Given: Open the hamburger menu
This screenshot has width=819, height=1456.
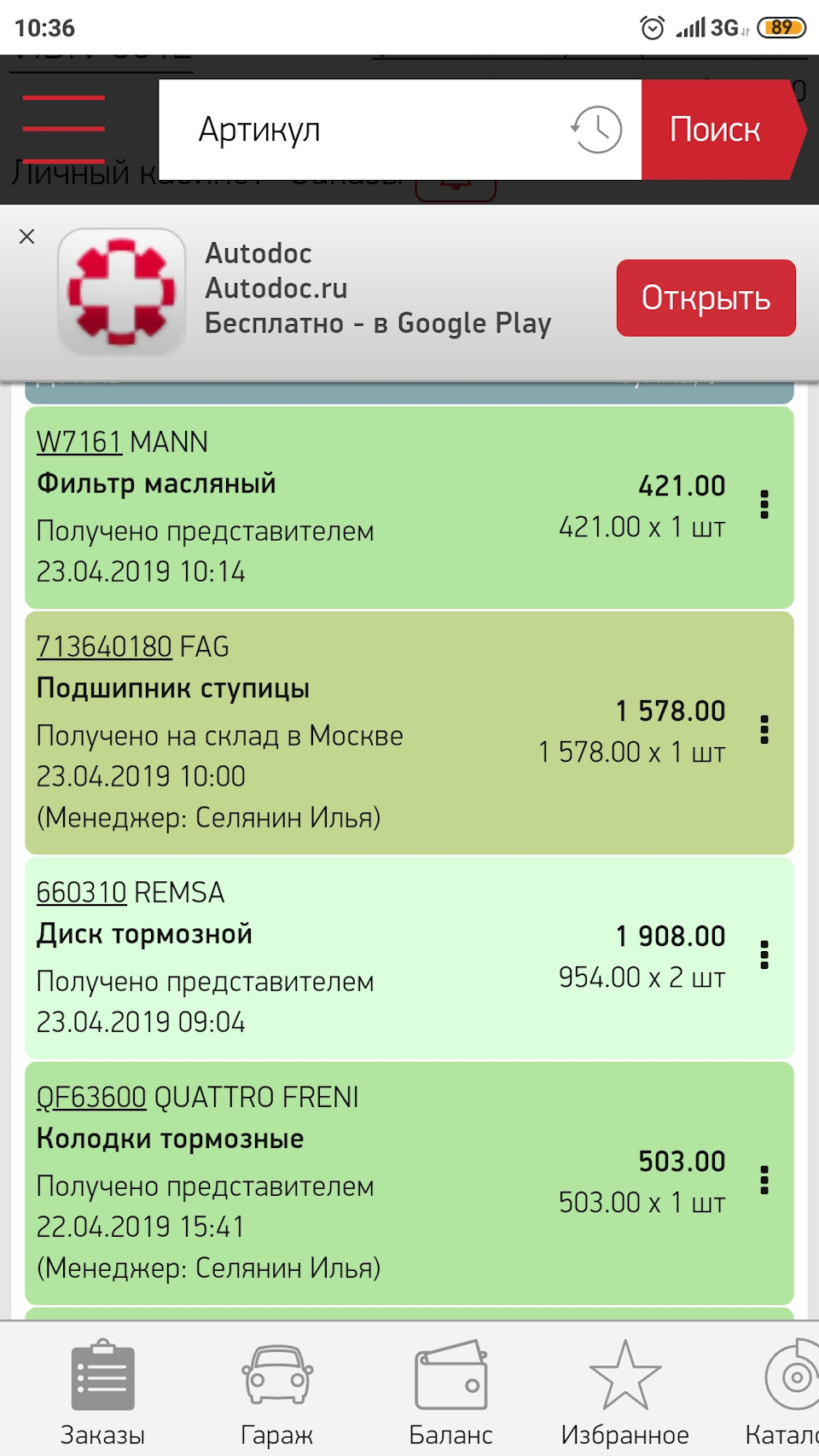Looking at the screenshot, I should click(63, 129).
